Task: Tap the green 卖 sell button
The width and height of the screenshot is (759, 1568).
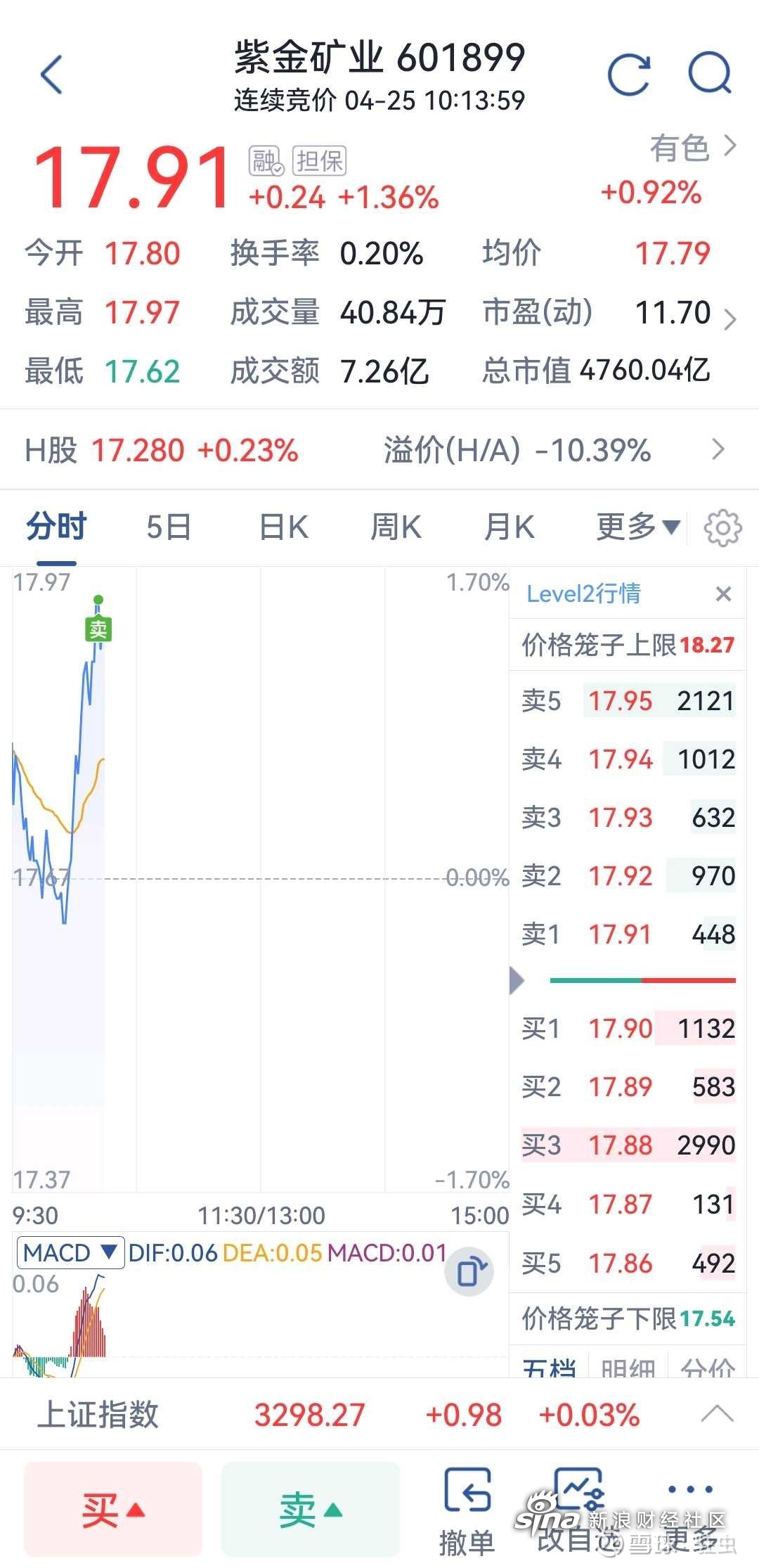Action: click(311, 1510)
